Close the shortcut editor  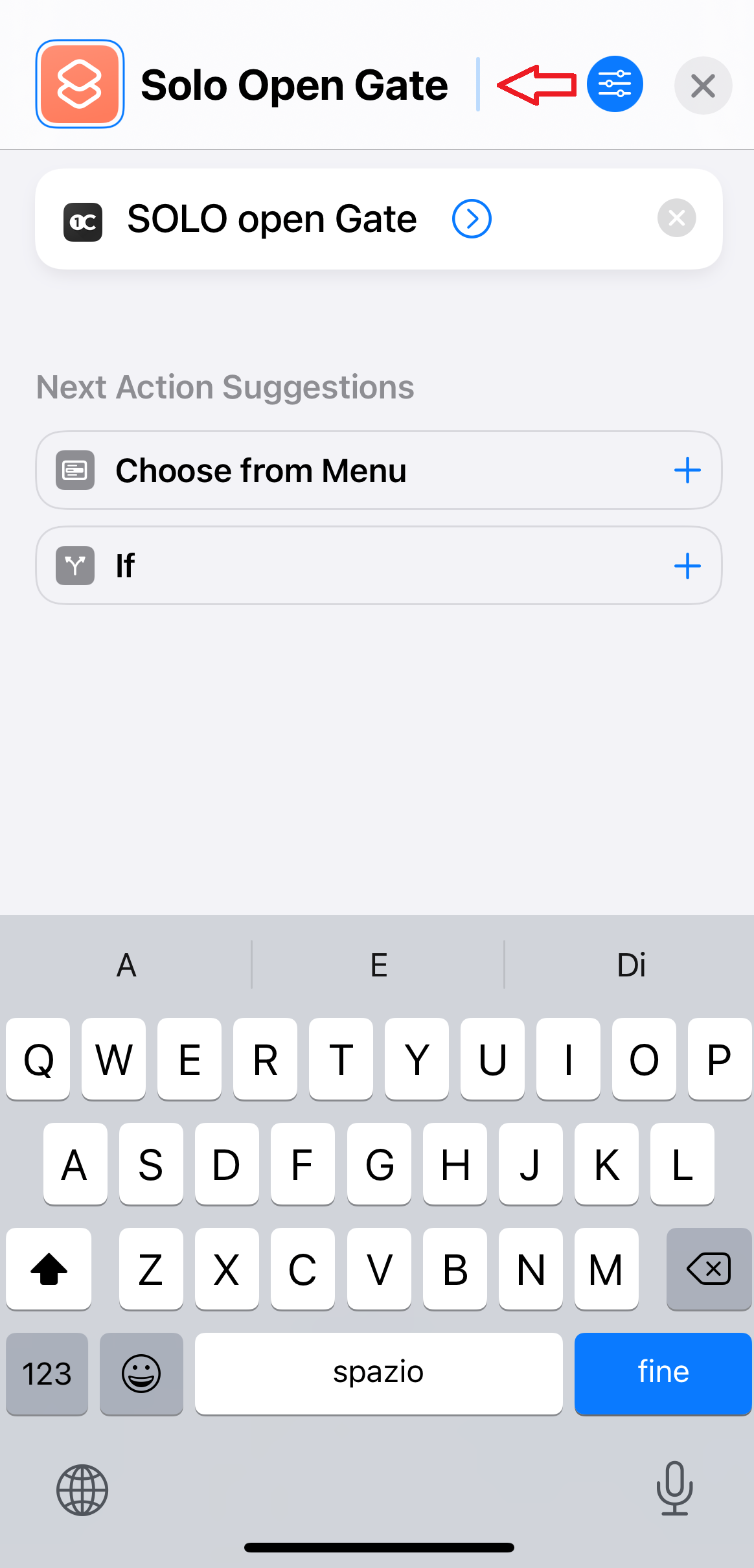703,86
